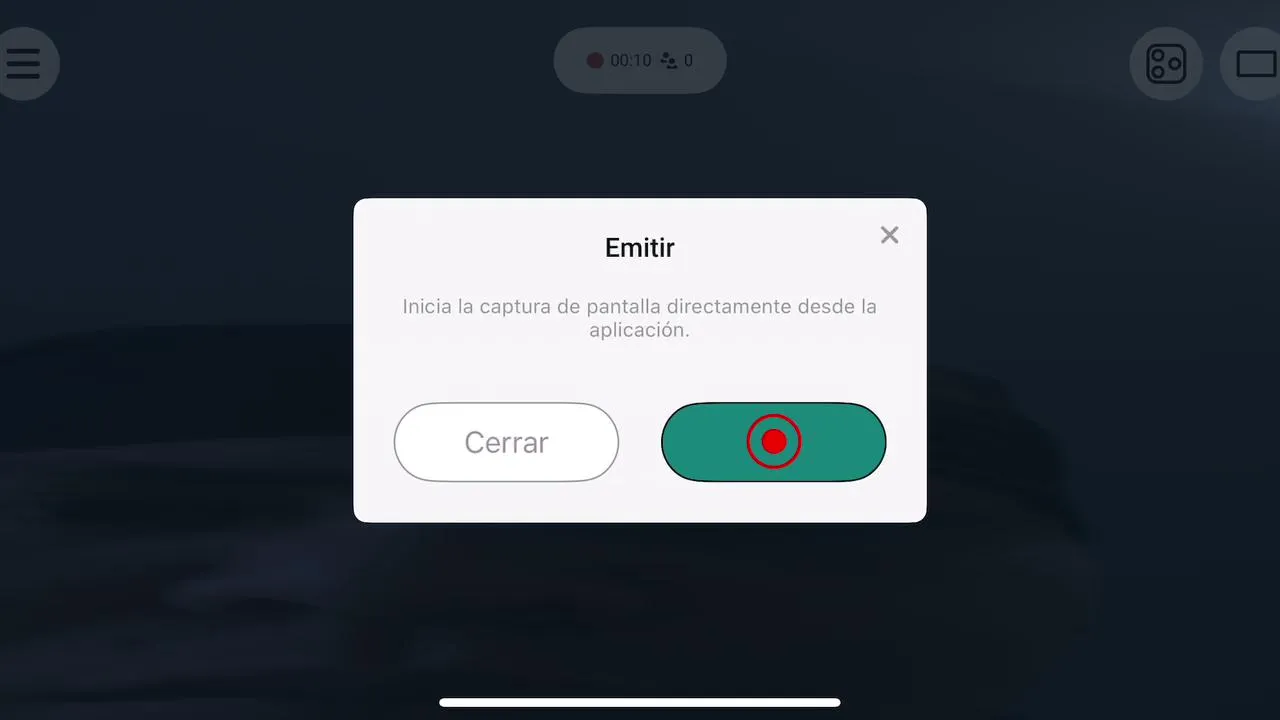
Task: Open the camera switch icon
Action: coord(1165,64)
